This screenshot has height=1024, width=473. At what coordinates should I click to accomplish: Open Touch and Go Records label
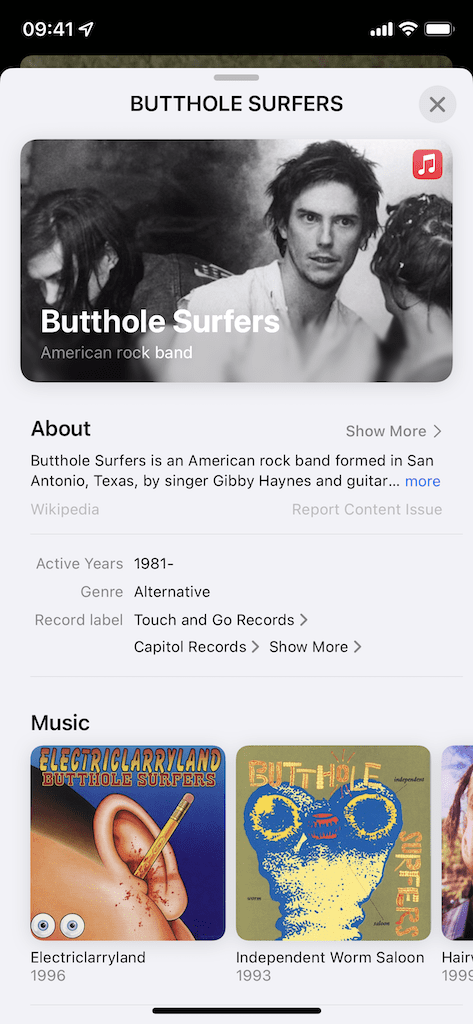point(221,620)
